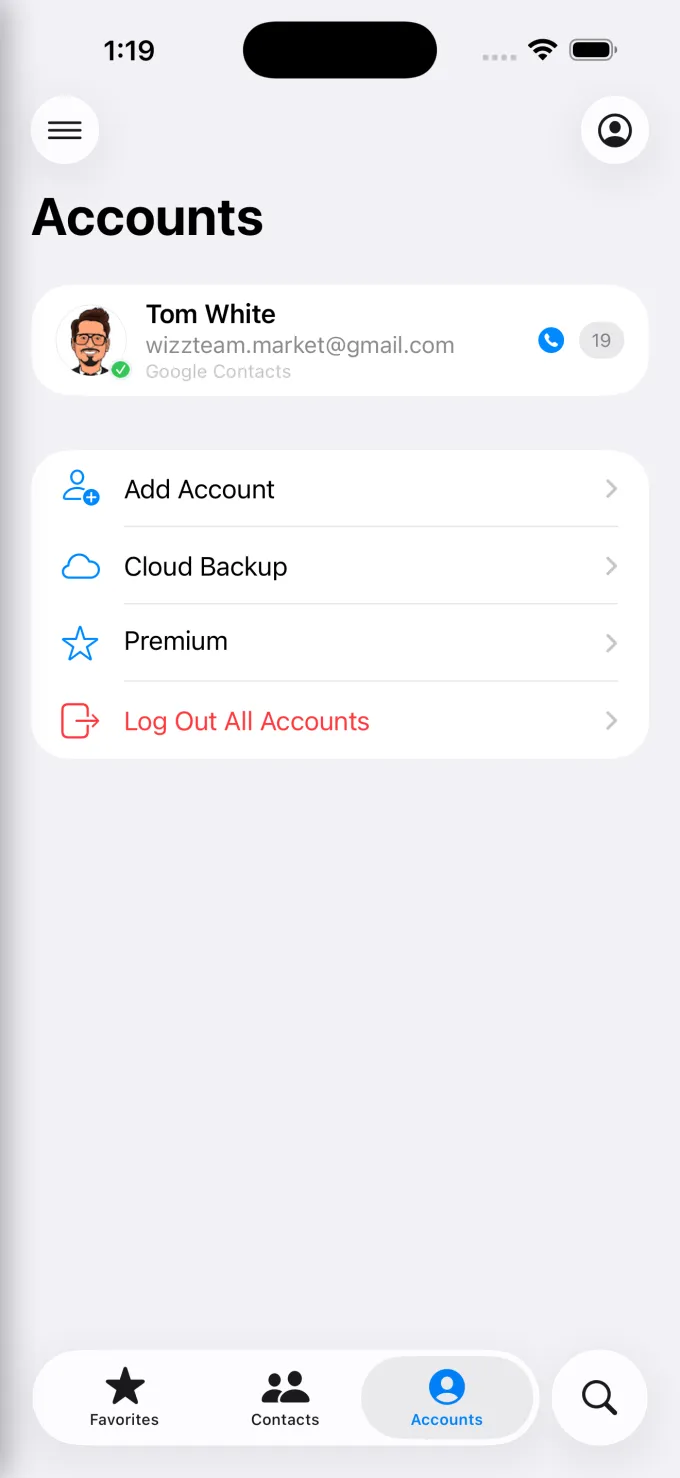Open Add Account

(x=340, y=489)
